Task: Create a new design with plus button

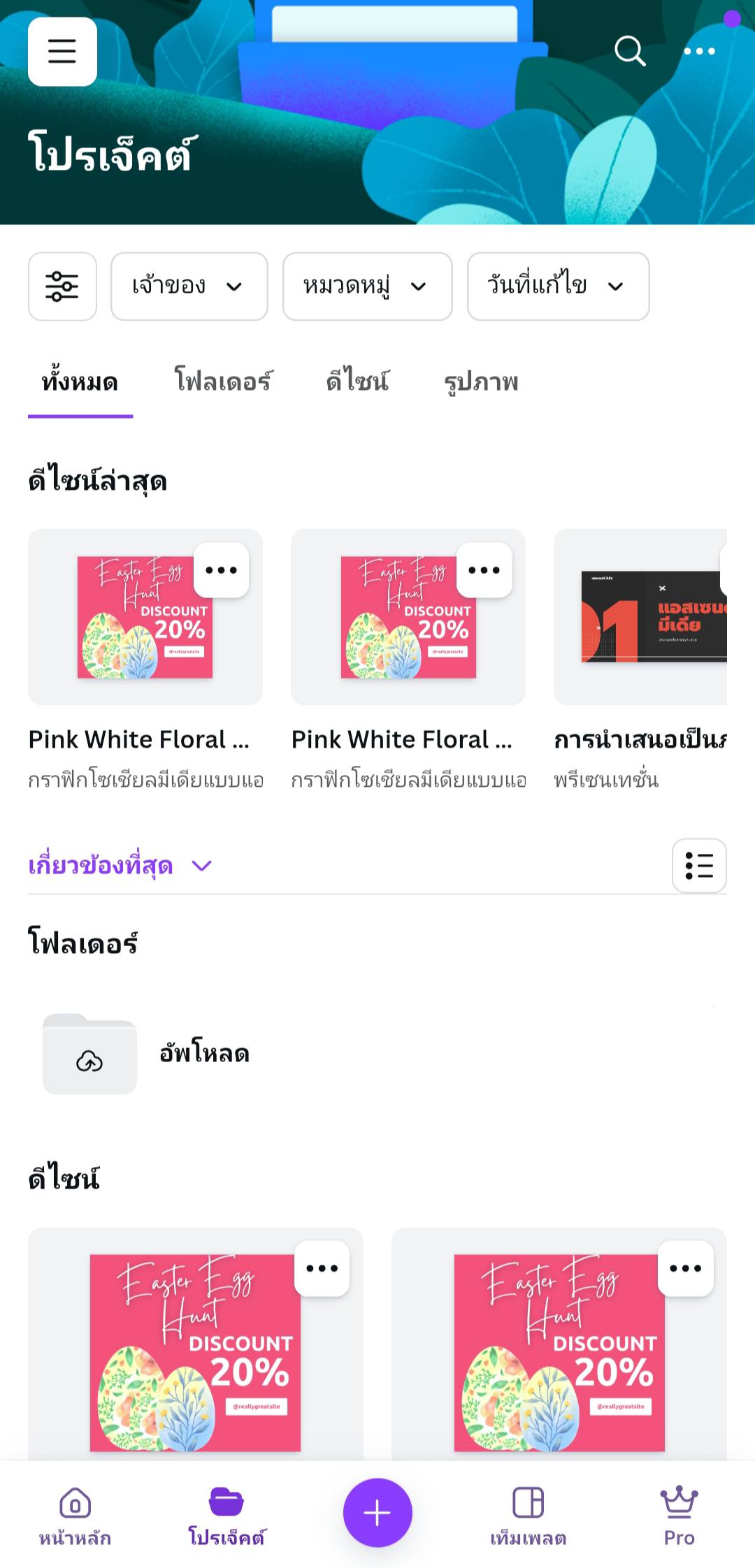Action: 377,1513
